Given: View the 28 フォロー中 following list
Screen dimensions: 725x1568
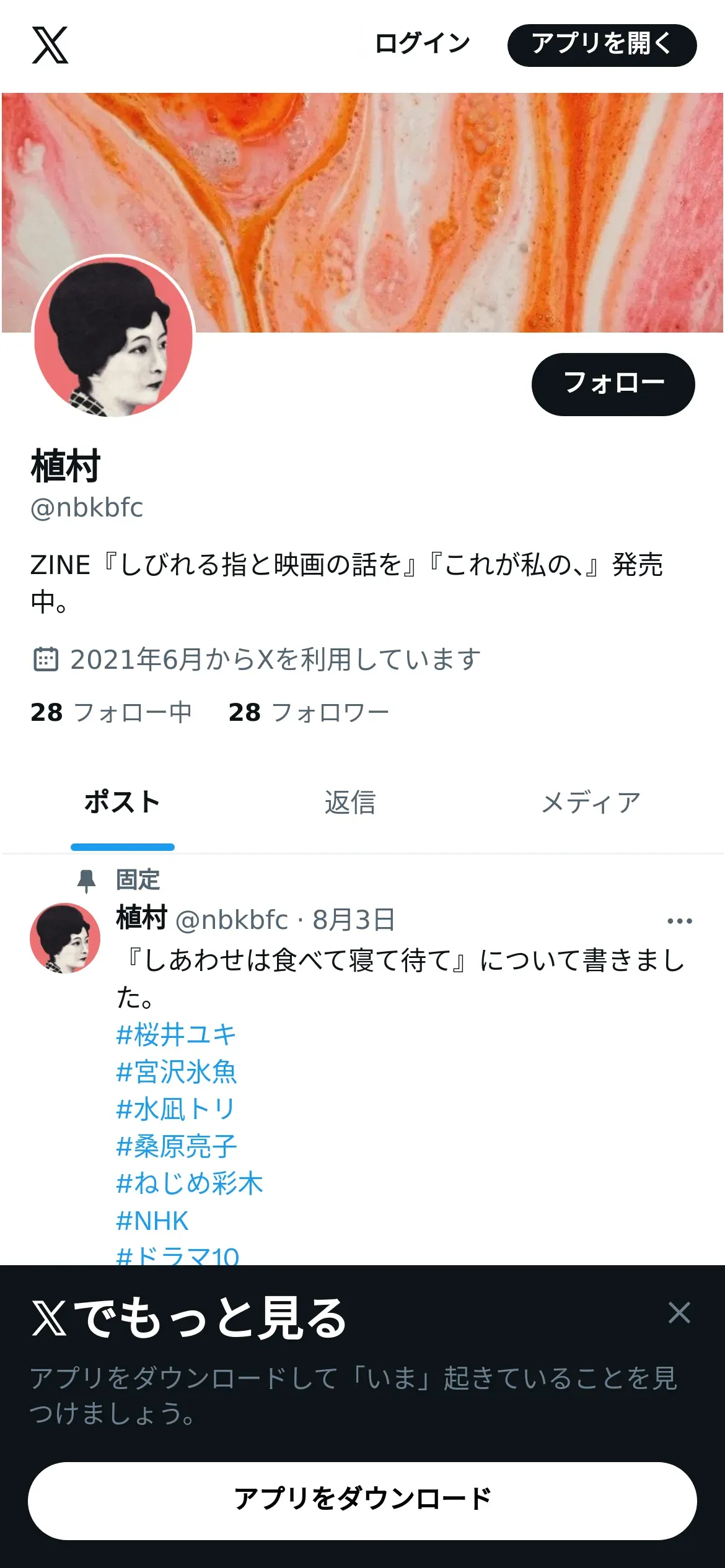Looking at the screenshot, I should click(111, 713).
